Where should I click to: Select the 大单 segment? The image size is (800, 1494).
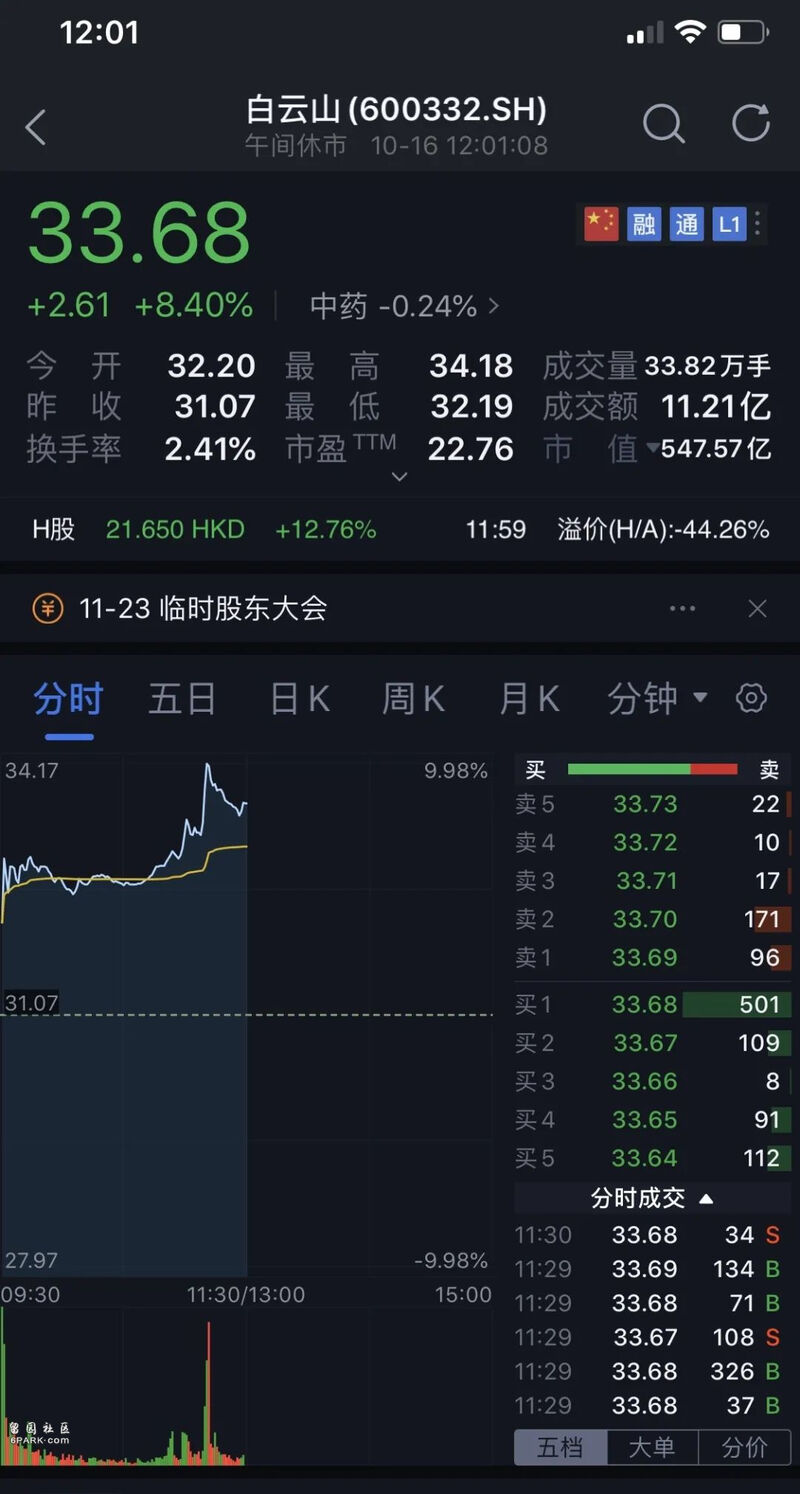coord(652,1447)
